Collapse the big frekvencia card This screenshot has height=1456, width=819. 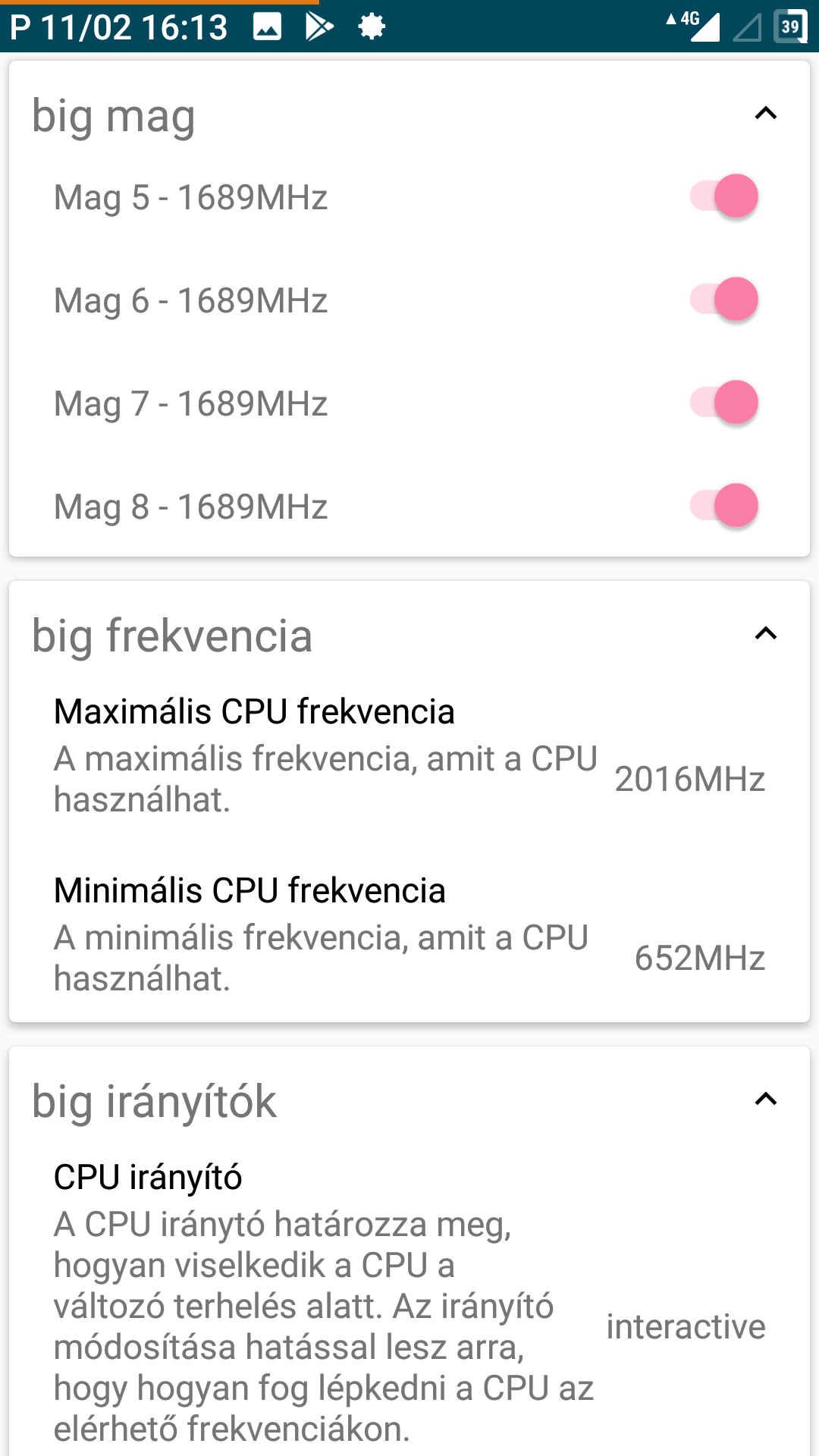(766, 634)
